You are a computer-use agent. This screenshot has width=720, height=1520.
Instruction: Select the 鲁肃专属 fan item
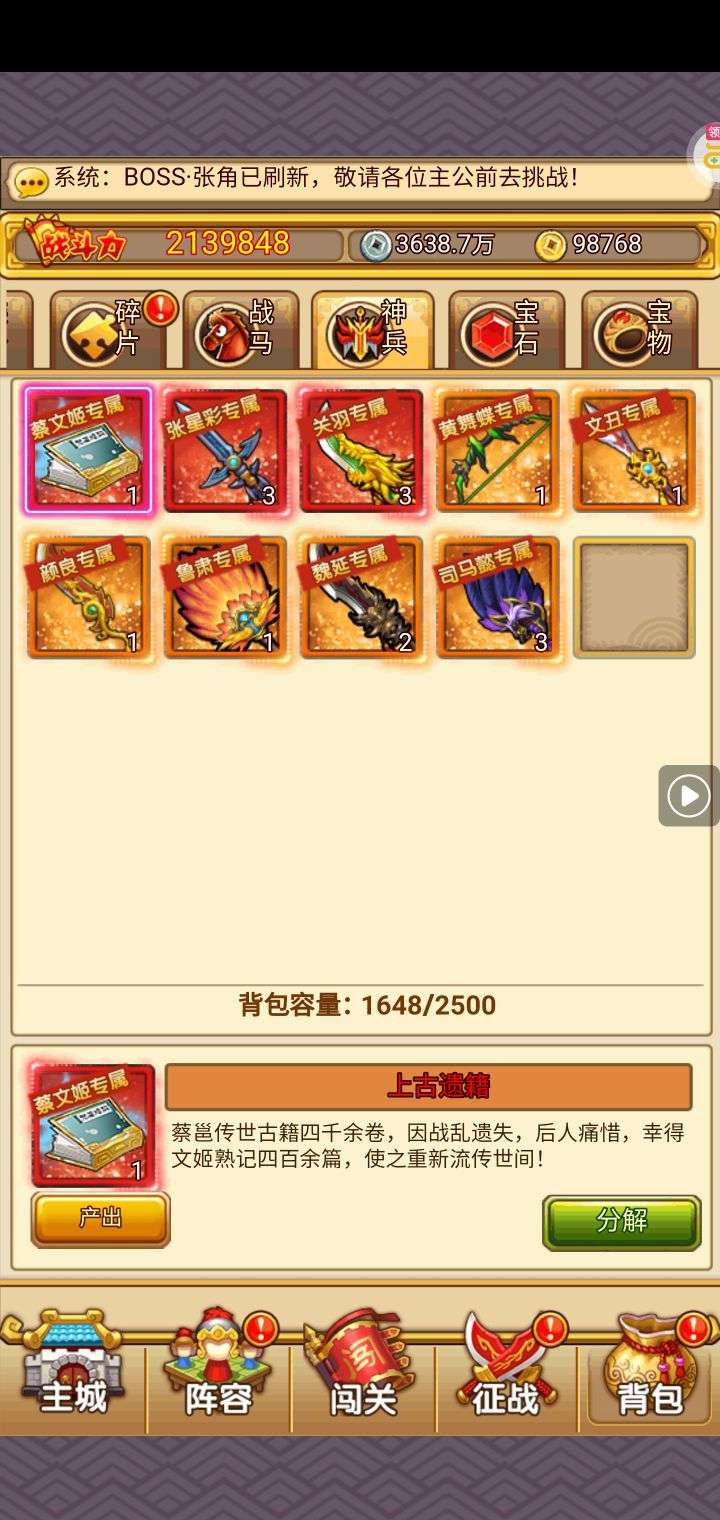[224, 597]
